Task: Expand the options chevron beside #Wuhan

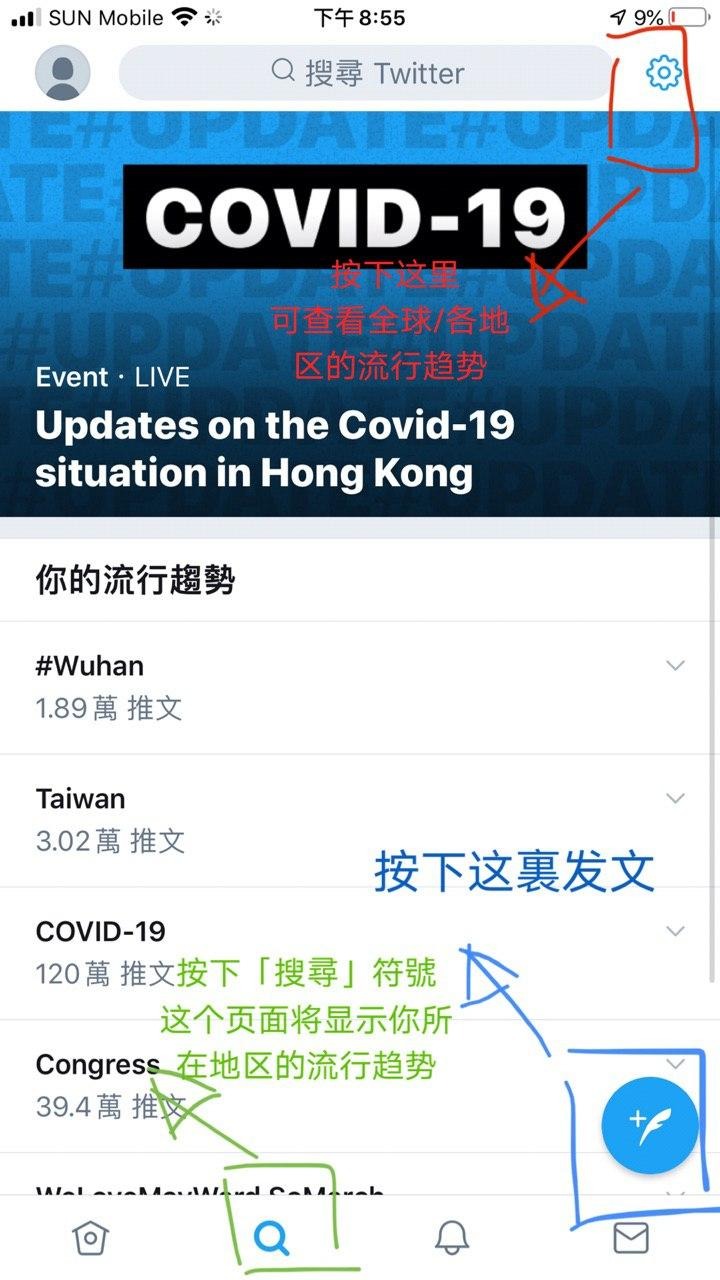Action: click(x=676, y=666)
